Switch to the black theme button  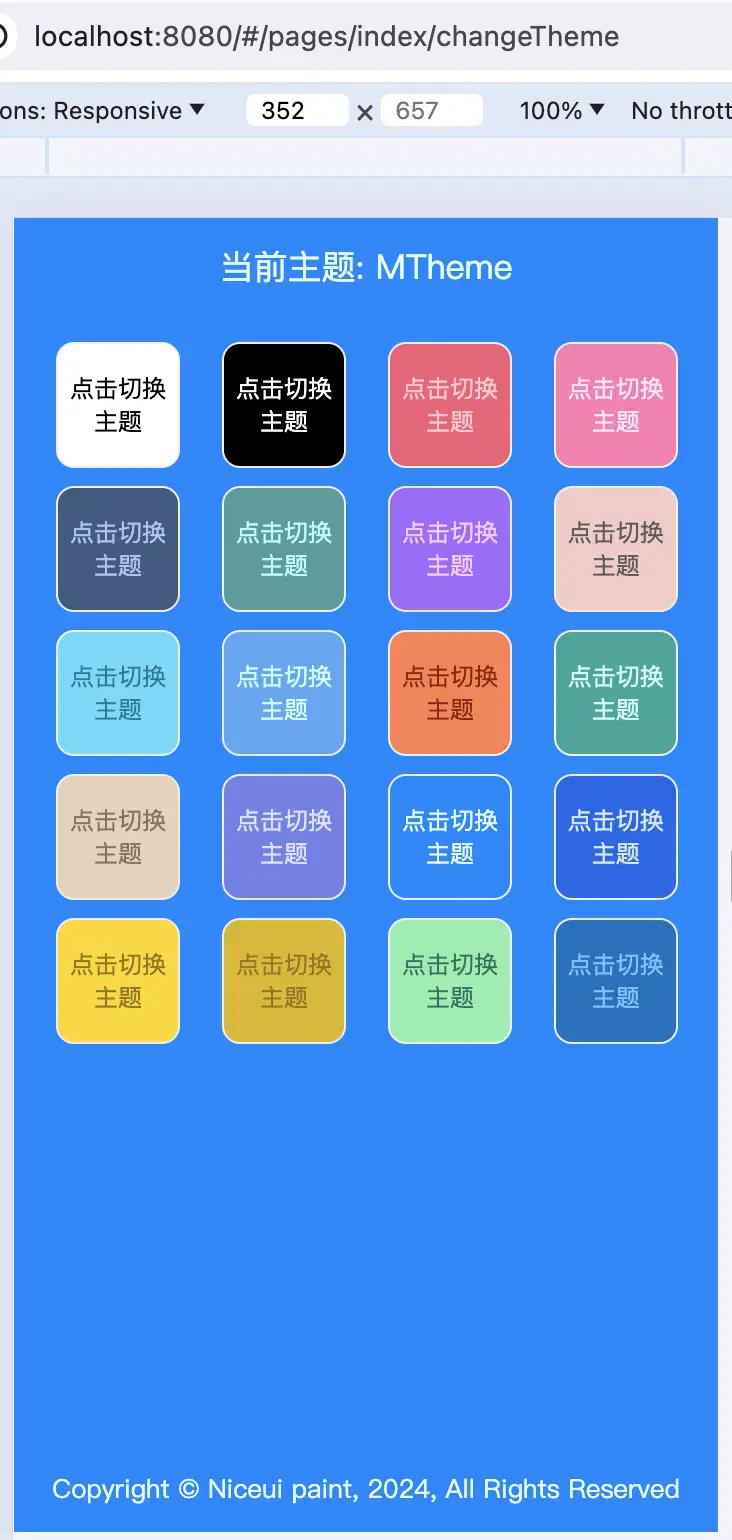(x=284, y=405)
